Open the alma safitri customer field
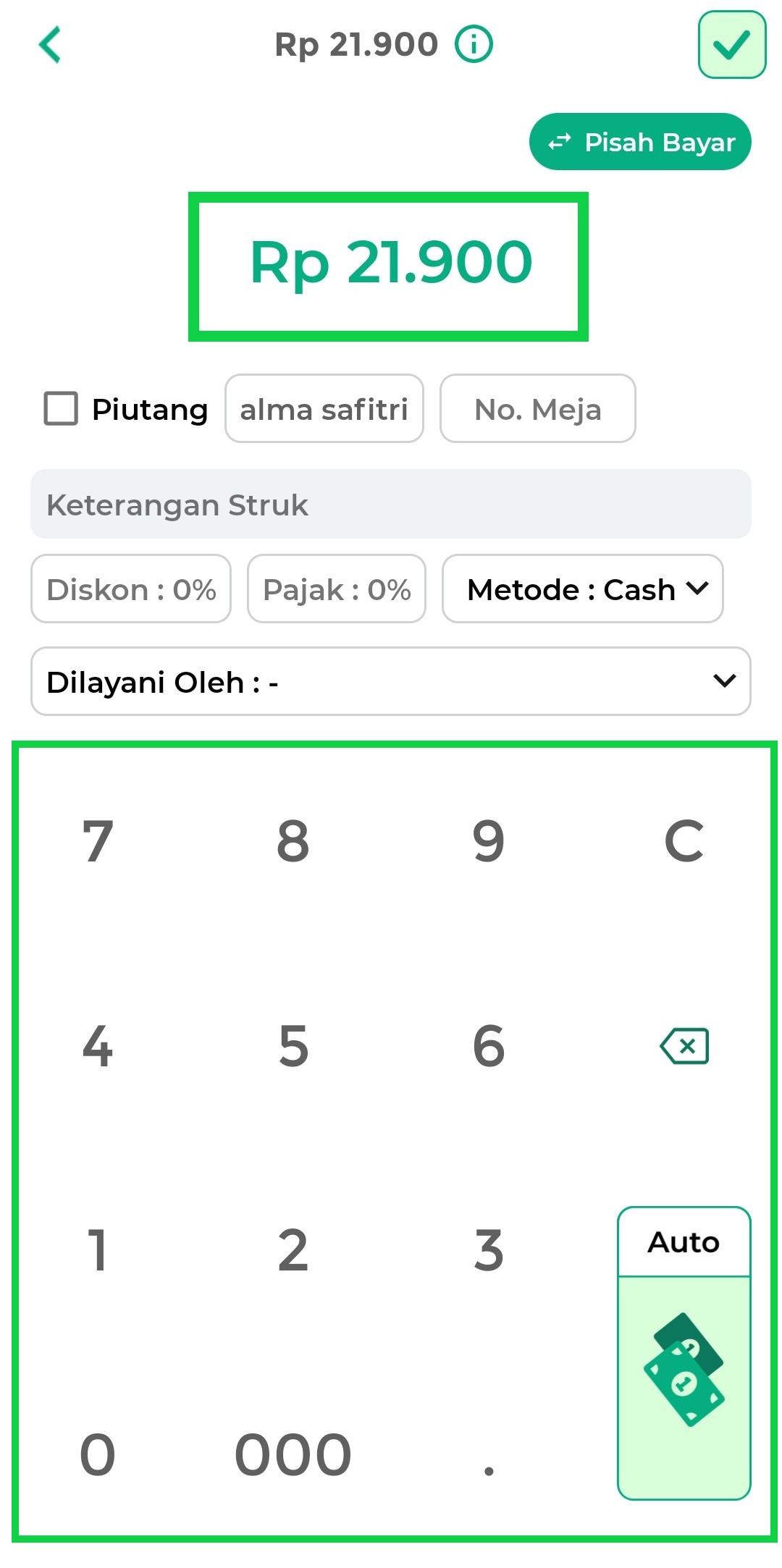782x1568 pixels. pos(324,408)
